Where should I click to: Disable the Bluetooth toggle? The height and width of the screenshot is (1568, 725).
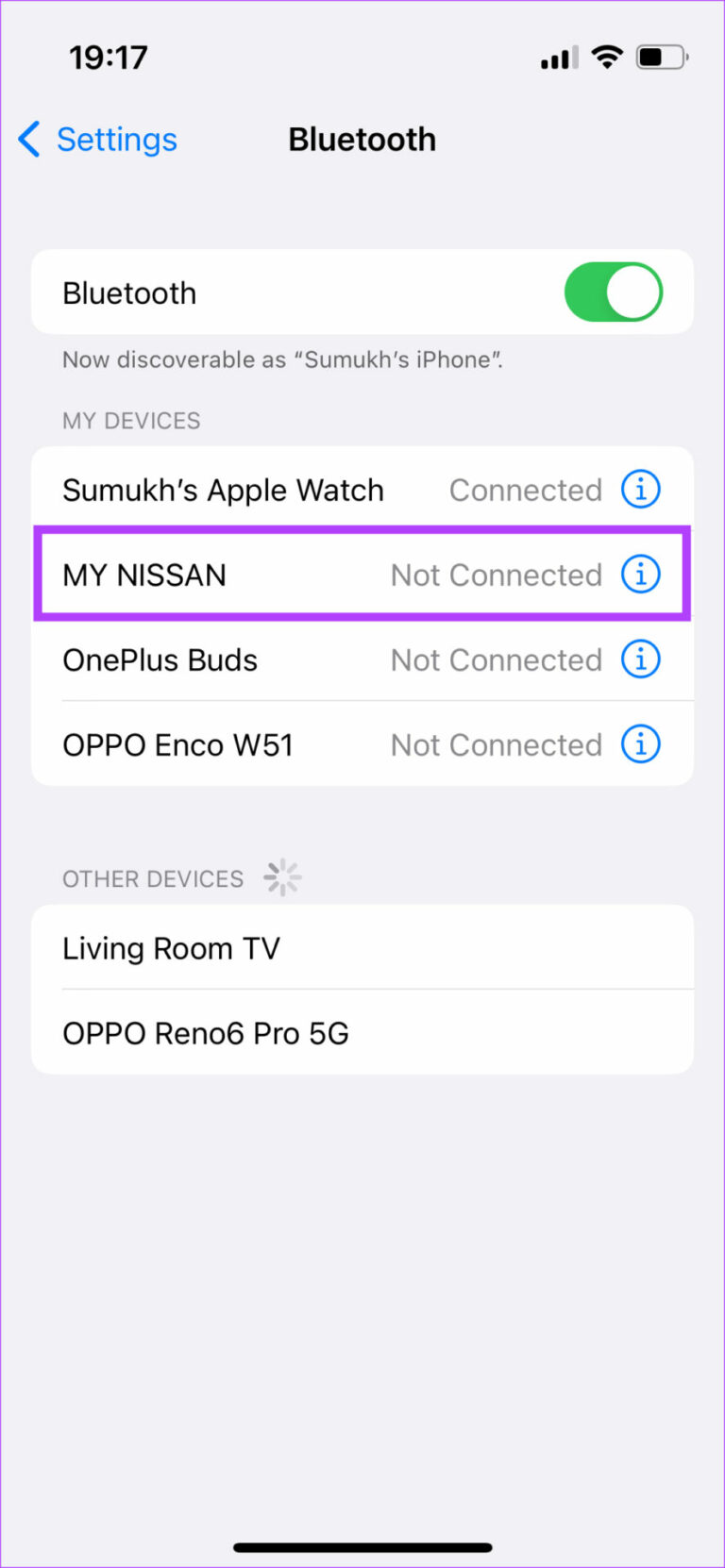click(614, 292)
